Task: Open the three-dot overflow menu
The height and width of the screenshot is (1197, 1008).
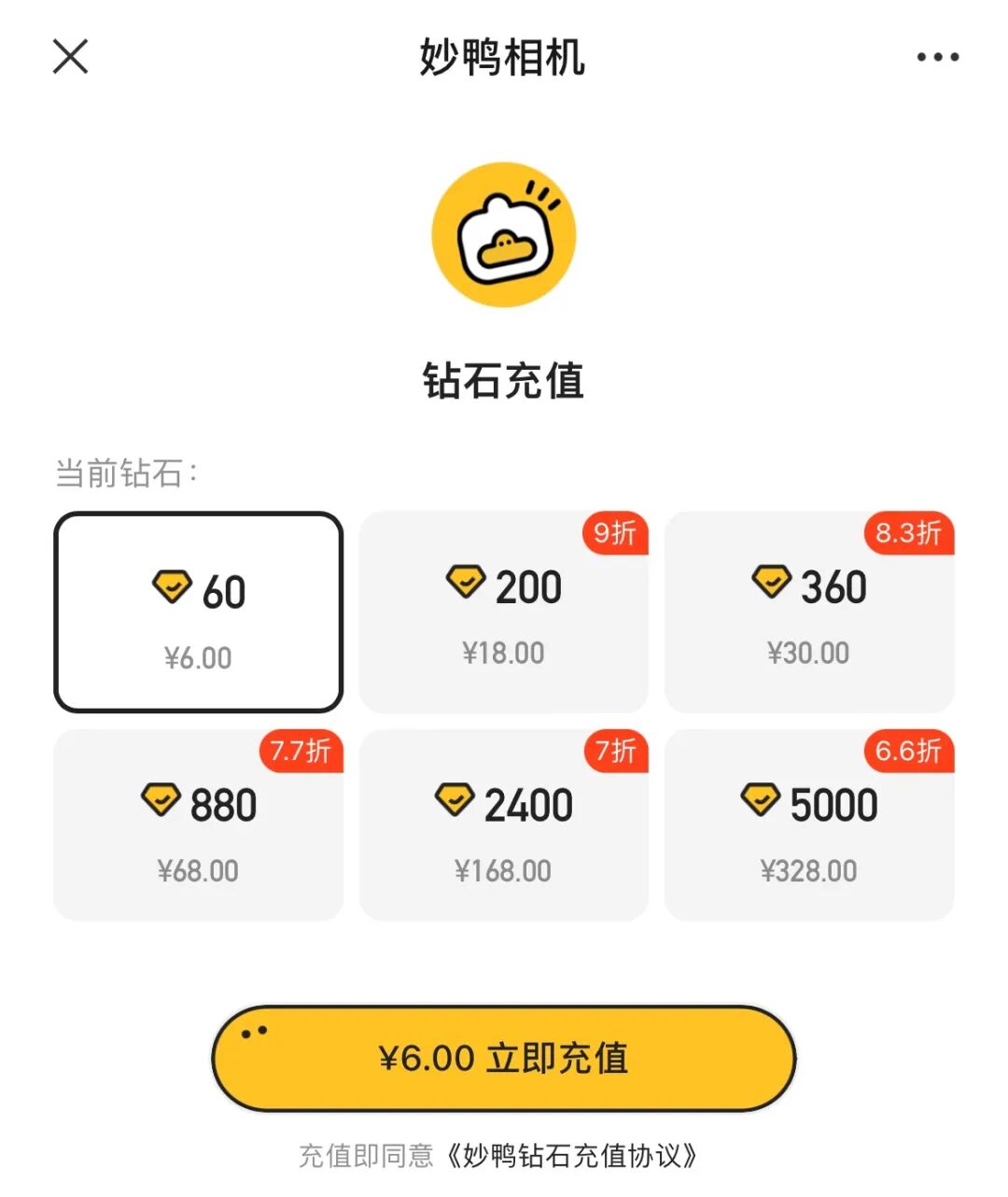Action: [x=937, y=57]
